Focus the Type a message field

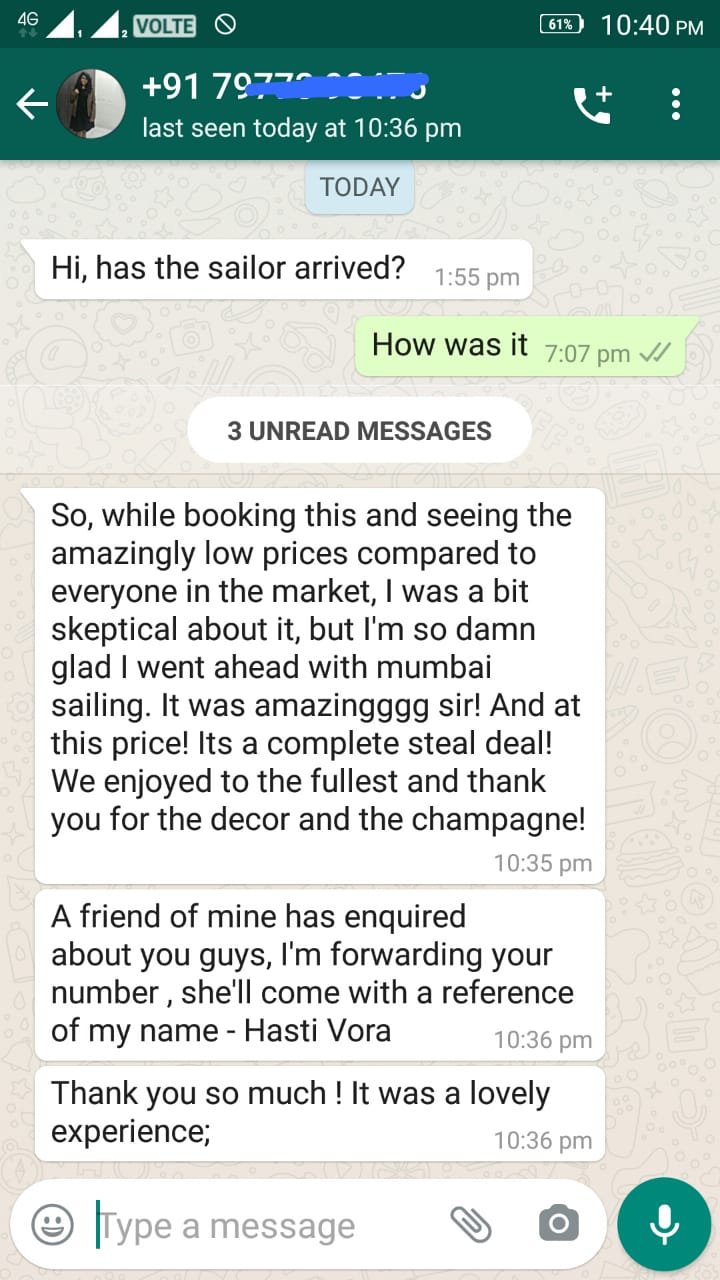click(x=260, y=1225)
